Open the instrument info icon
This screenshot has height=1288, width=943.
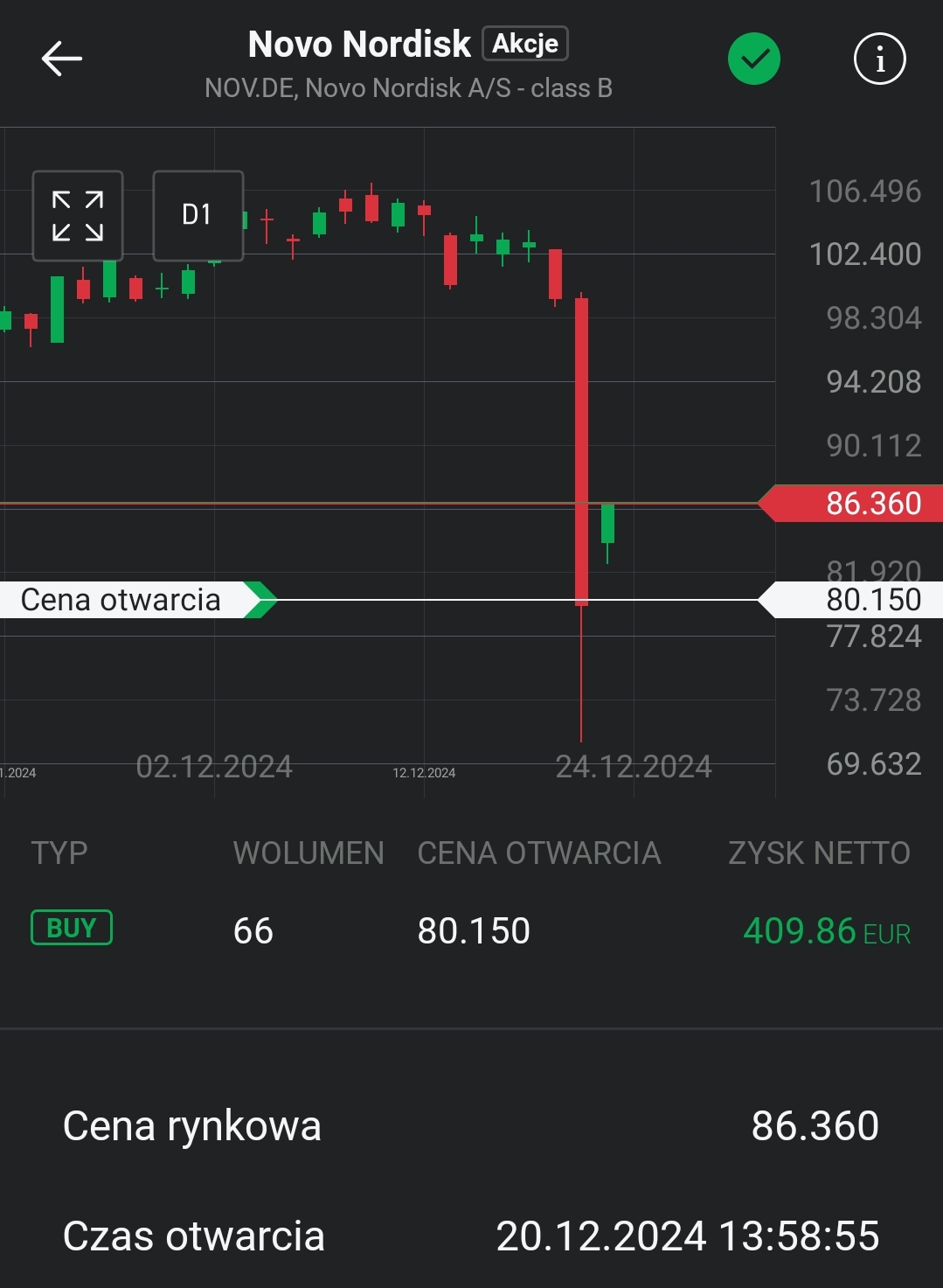tap(879, 59)
